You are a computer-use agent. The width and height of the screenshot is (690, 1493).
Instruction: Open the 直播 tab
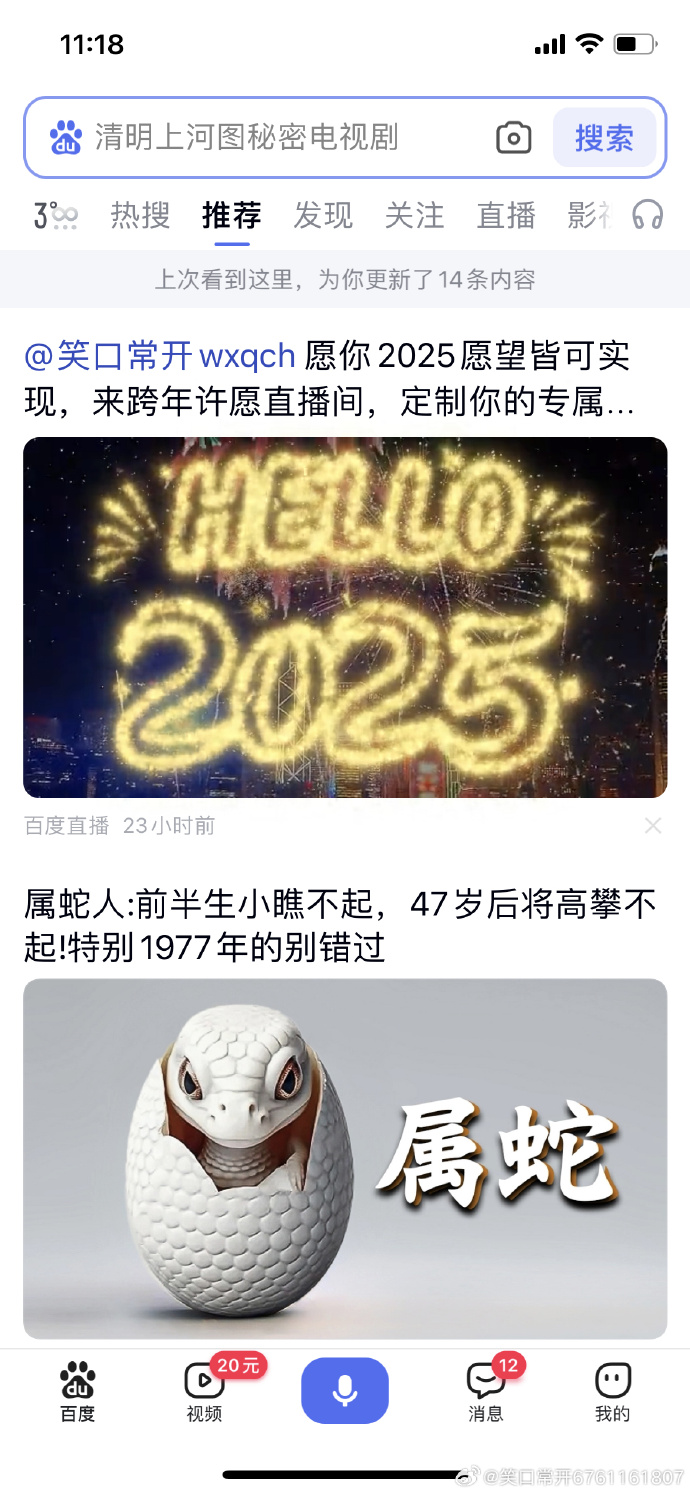point(506,215)
